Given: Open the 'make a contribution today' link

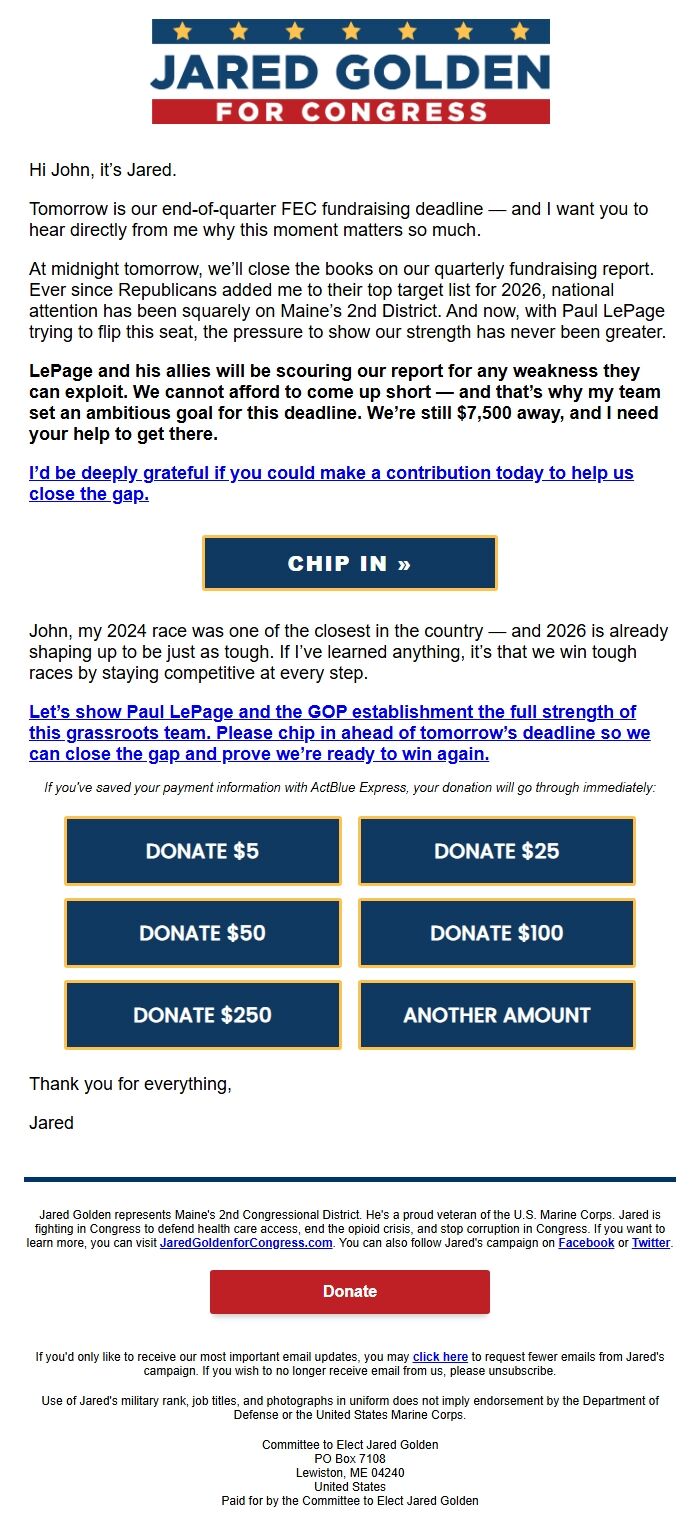Looking at the screenshot, I should pyautogui.click(x=331, y=483).
